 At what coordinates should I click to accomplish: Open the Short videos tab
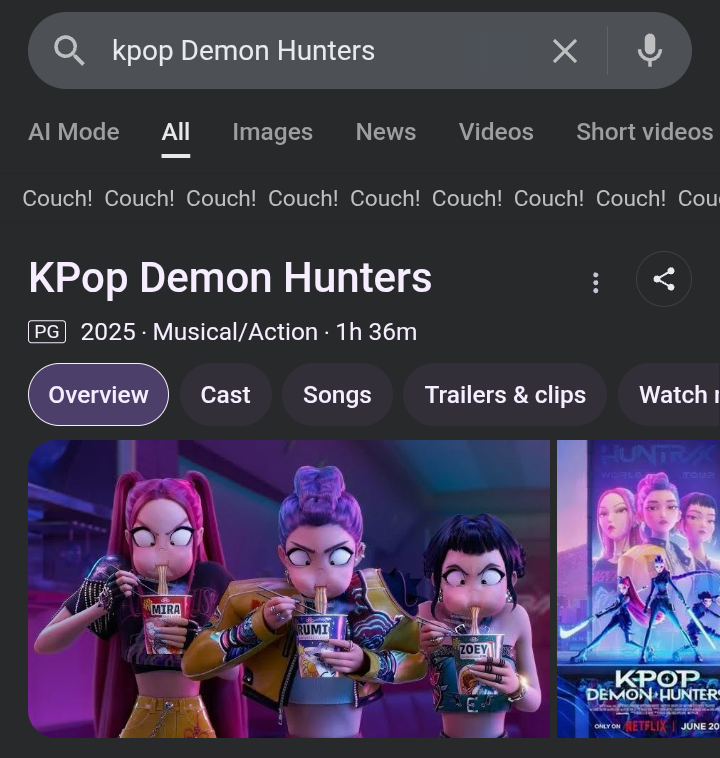644,132
